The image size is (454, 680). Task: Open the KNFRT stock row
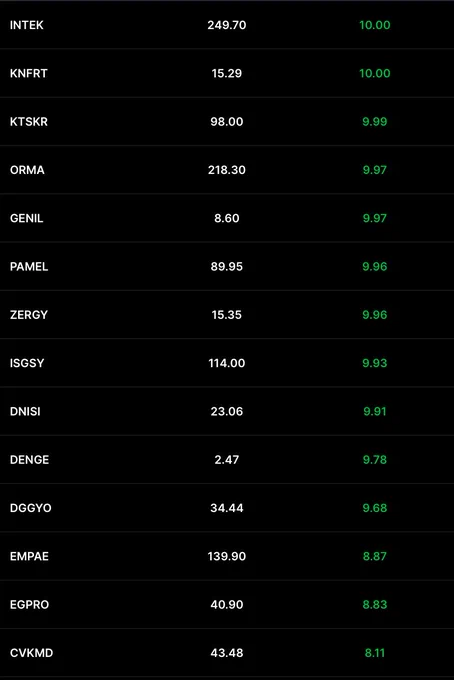point(227,73)
